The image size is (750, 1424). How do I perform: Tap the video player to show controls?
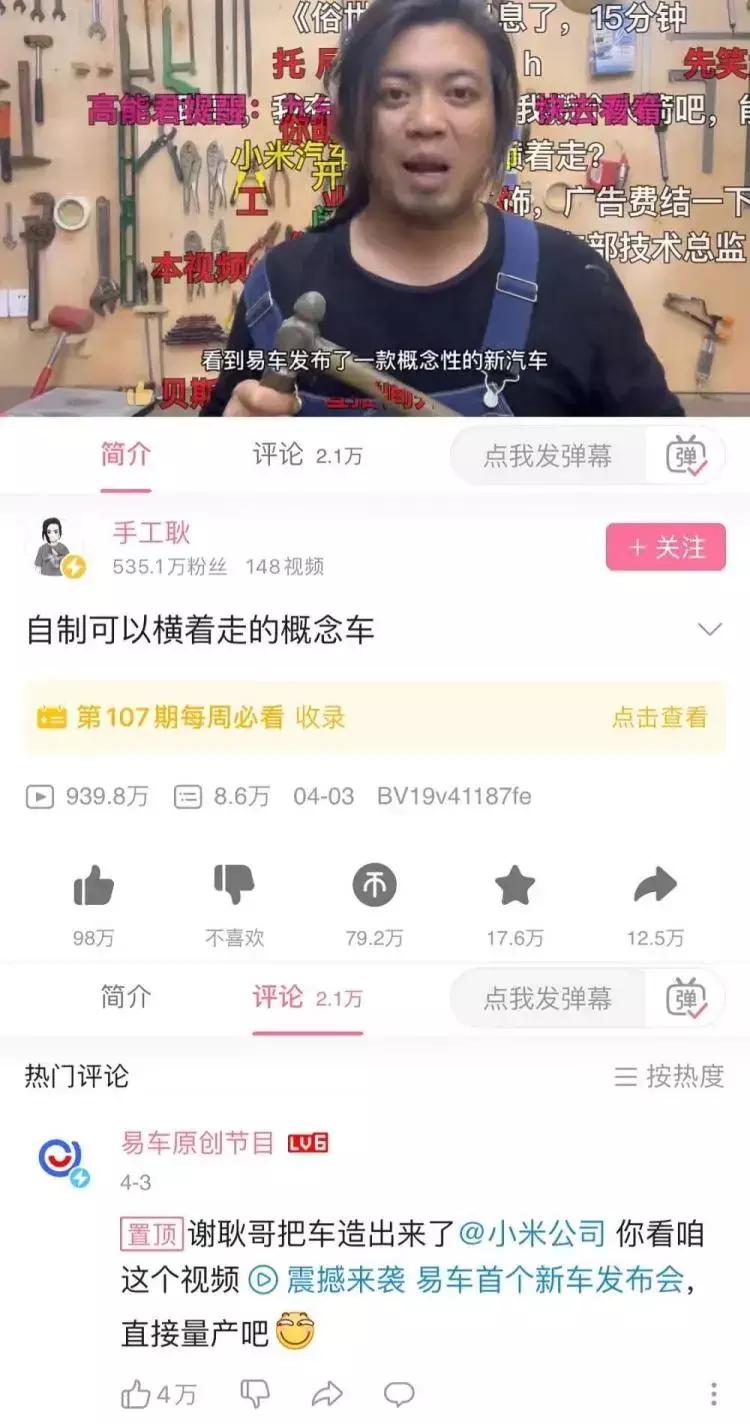coord(375,208)
